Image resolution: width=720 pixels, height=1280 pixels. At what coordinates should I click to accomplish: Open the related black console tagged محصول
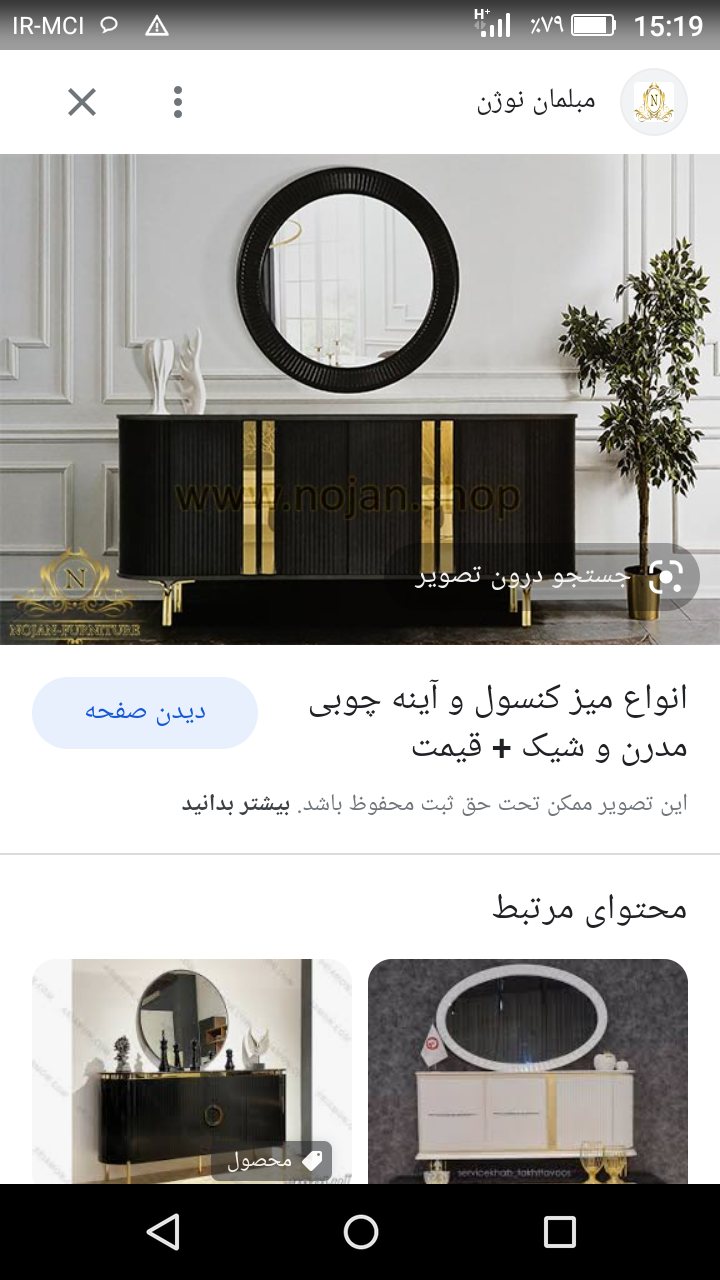192,1070
